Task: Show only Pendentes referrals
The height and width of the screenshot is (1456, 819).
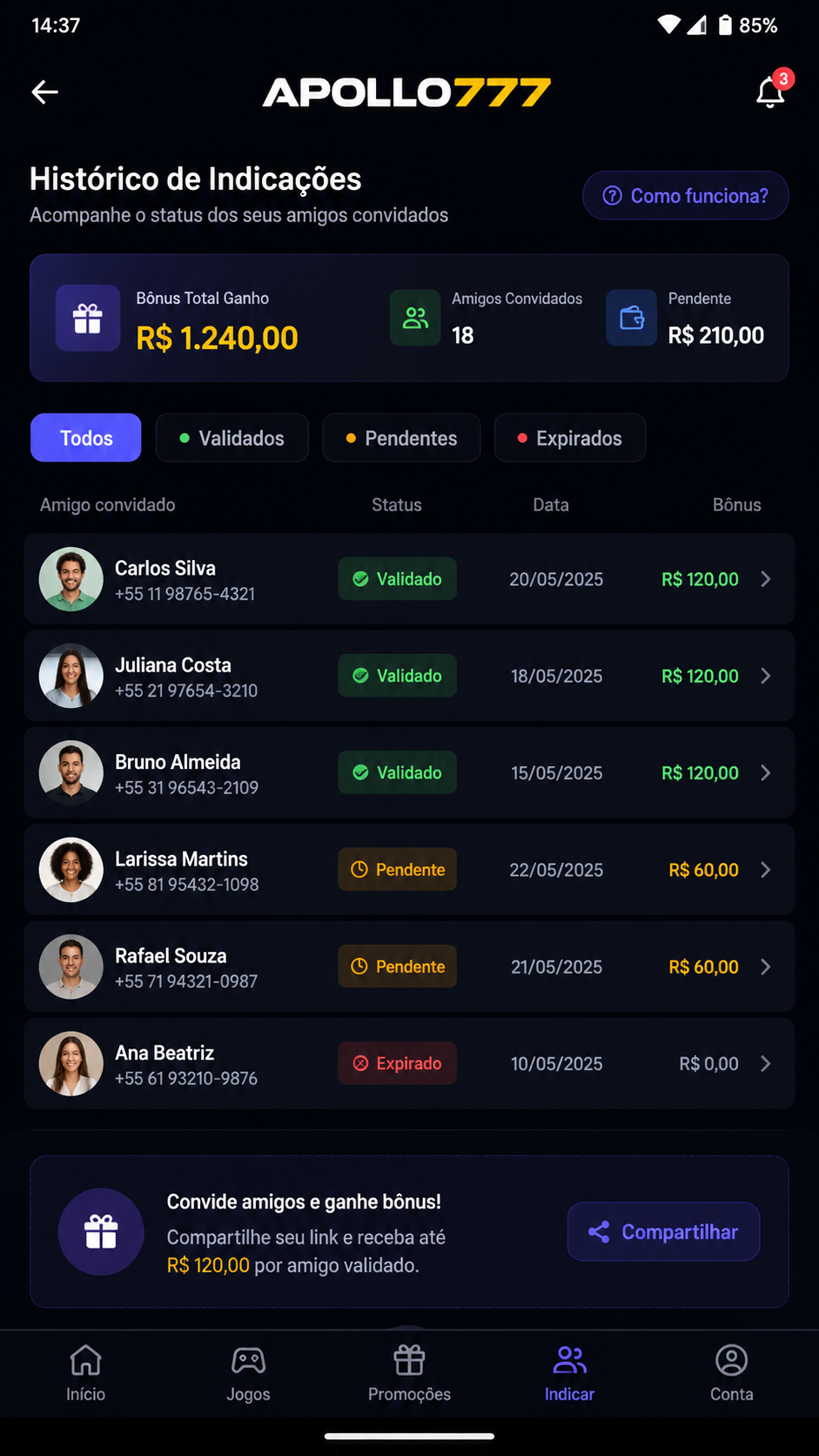Action: coord(401,438)
